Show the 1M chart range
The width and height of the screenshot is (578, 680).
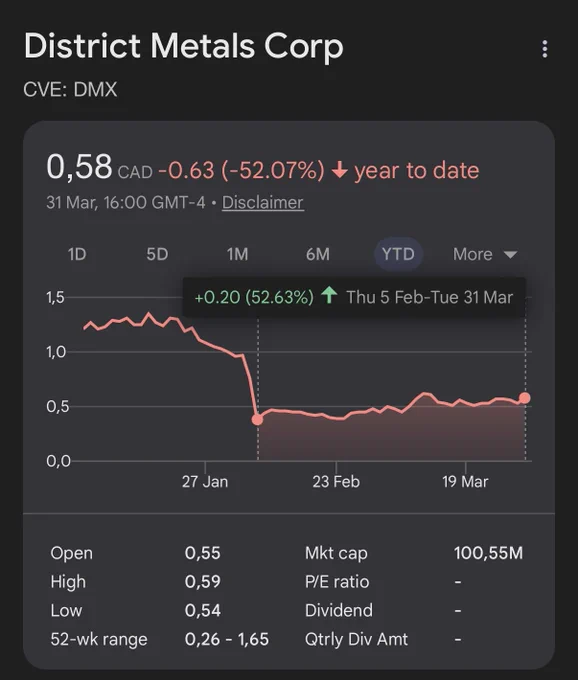click(238, 254)
